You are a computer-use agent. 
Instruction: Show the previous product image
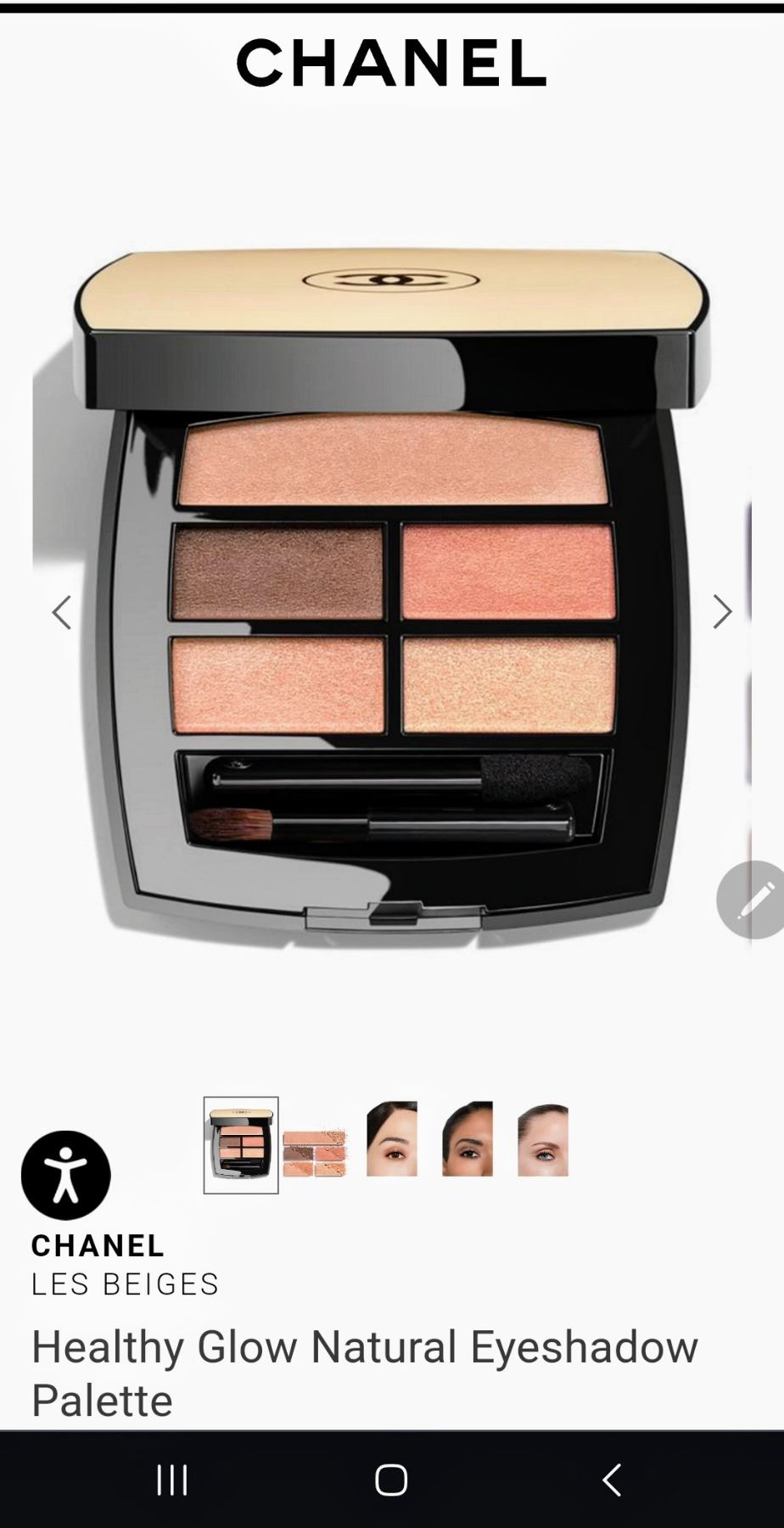point(61,612)
